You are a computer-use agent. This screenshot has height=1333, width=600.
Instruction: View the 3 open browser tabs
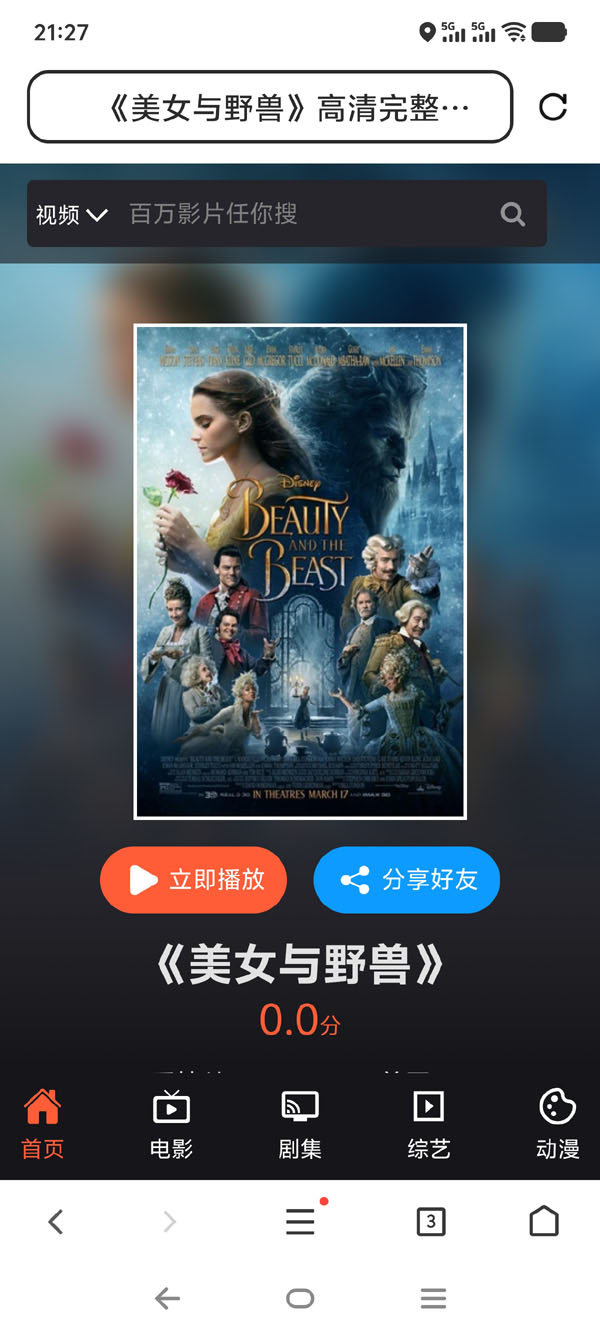(x=430, y=1221)
